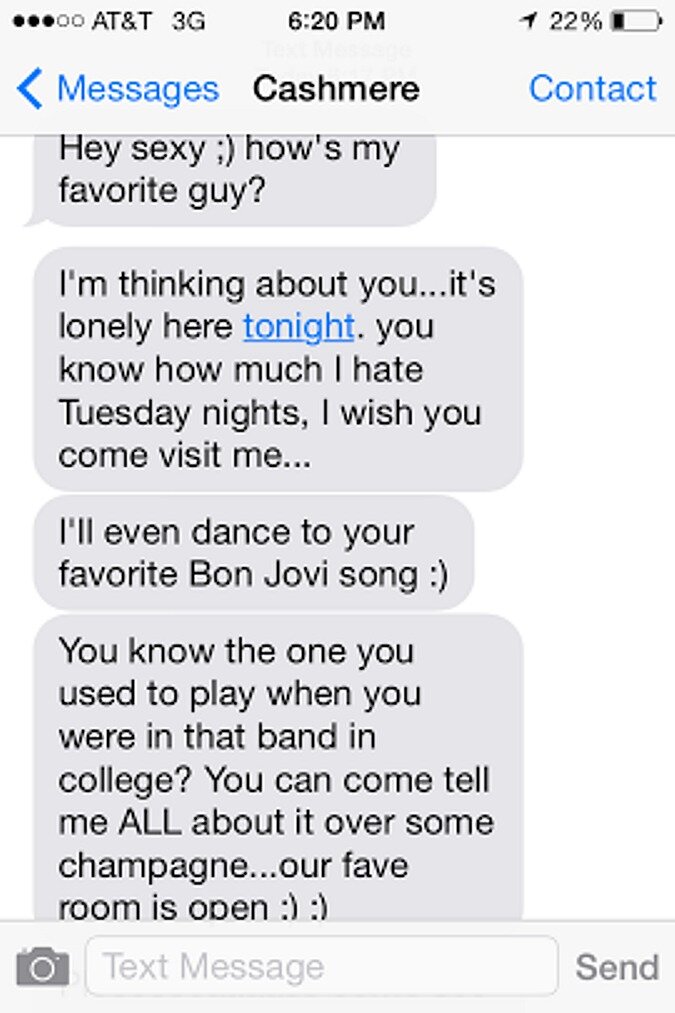Open Contact details for Cashmere
The height and width of the screenshot is (1013, 675).
592,89
